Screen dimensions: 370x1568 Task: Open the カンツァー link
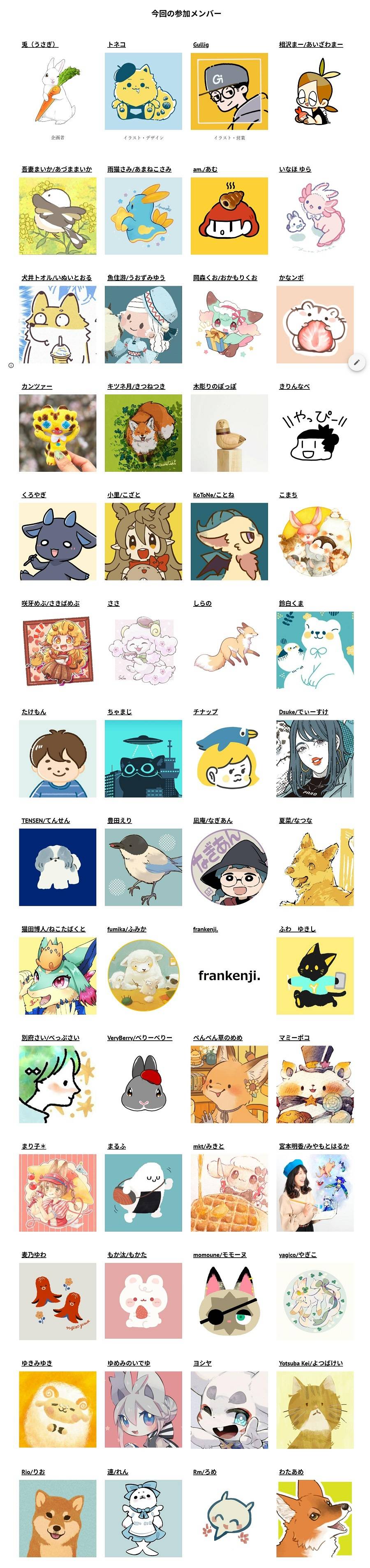coord(37,387)
